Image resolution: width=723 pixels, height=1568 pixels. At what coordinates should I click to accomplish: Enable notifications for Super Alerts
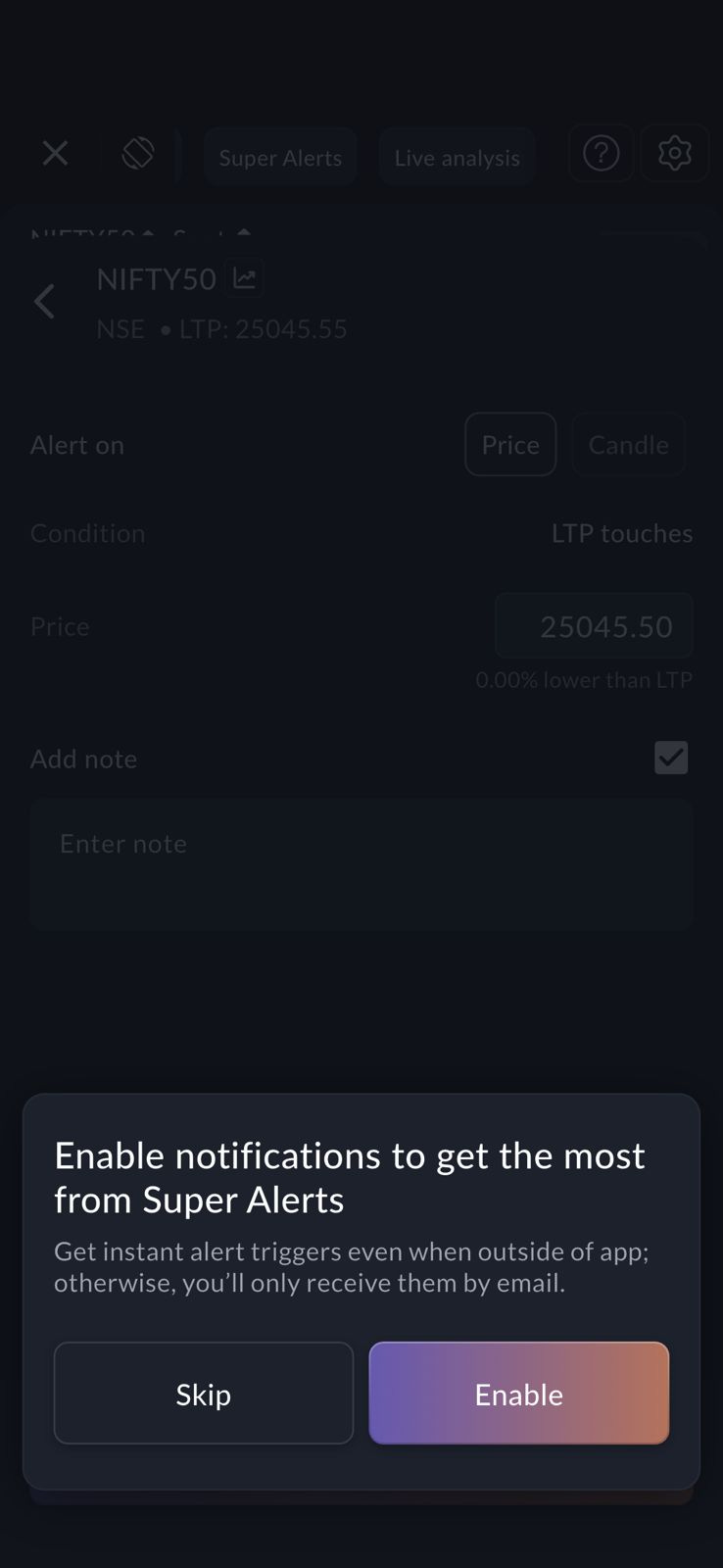(518, 1393)
